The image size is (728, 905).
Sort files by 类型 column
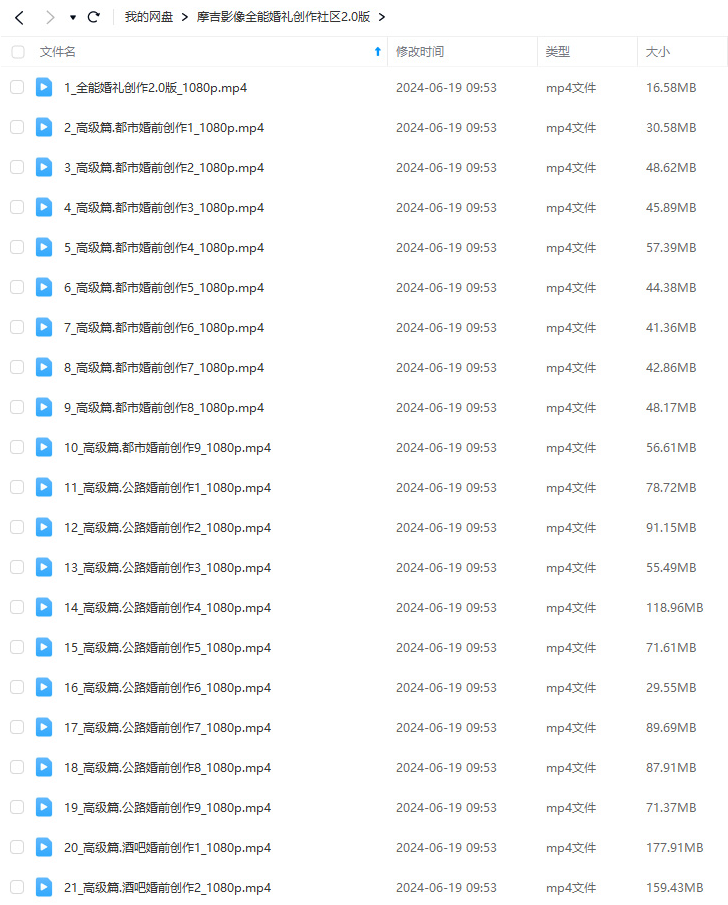558,52
